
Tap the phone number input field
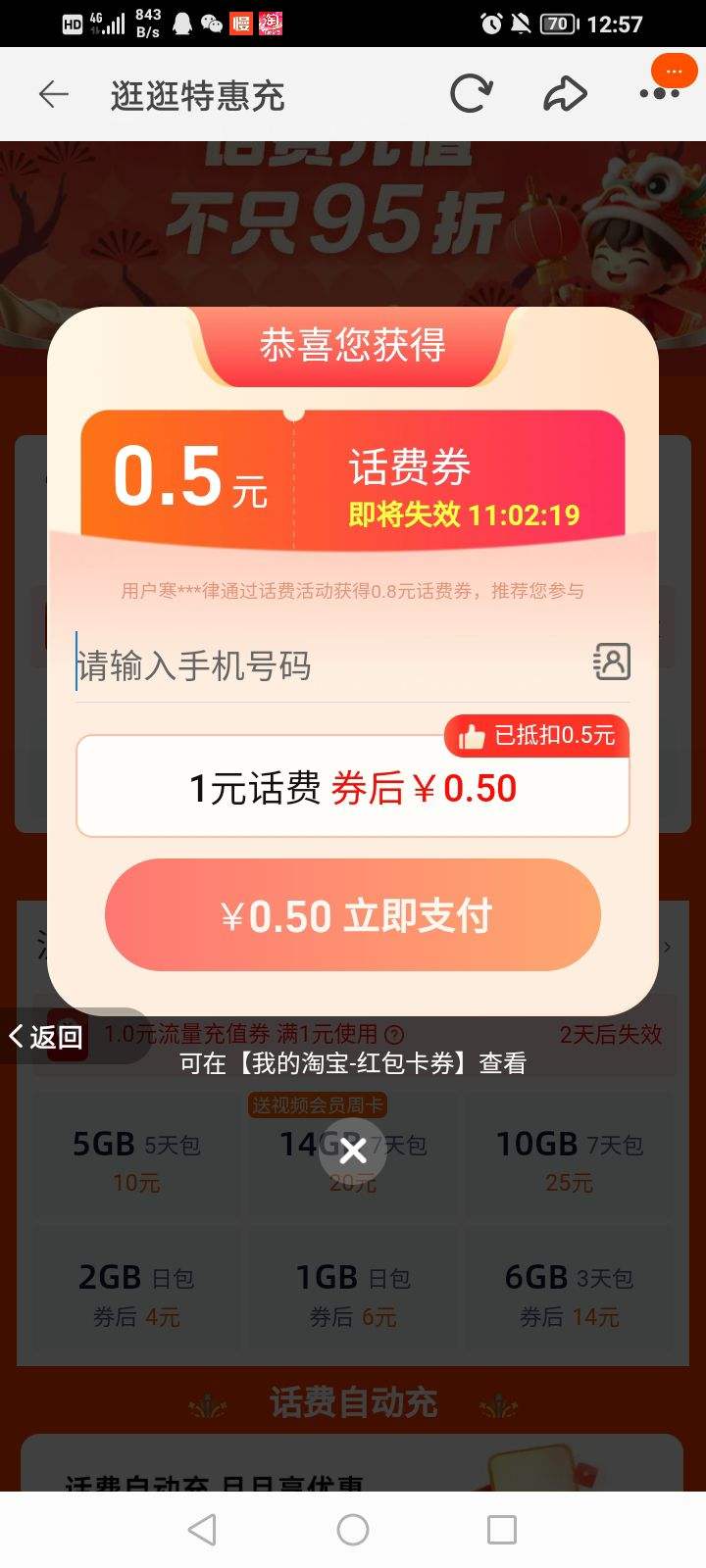[294, 664]
